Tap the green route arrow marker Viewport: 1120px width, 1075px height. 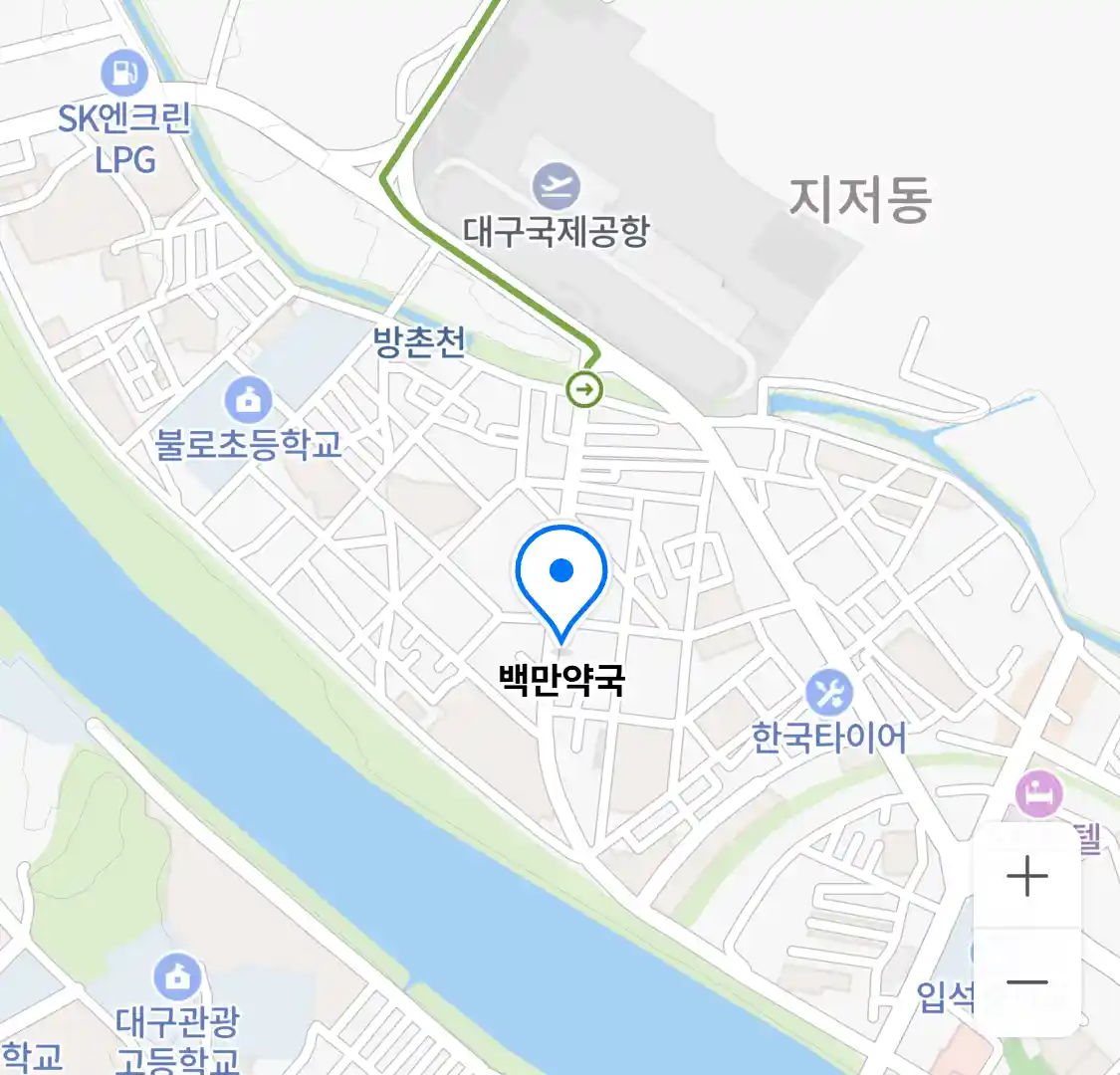584,388
